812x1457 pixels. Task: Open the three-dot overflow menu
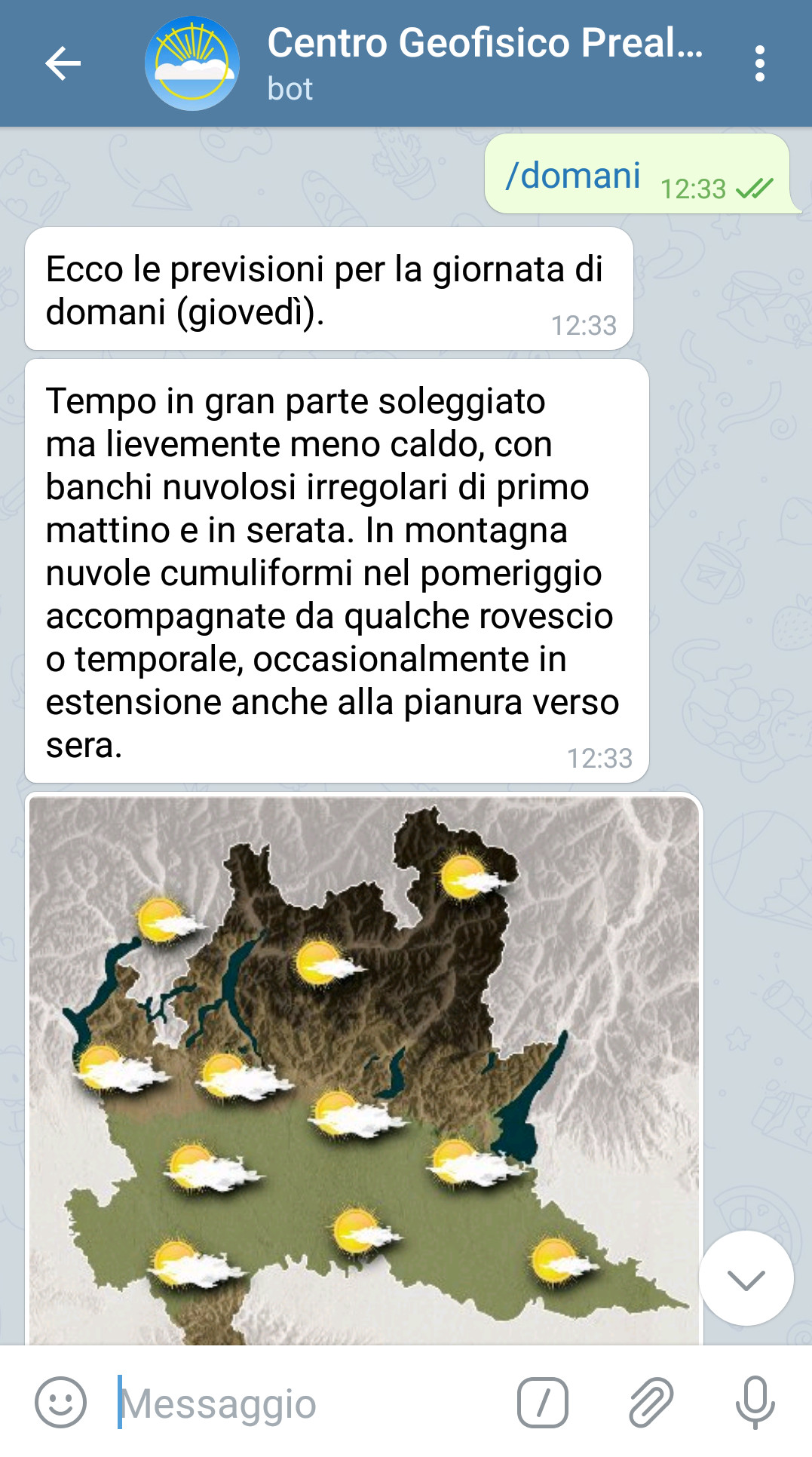[x=759, y=63]
